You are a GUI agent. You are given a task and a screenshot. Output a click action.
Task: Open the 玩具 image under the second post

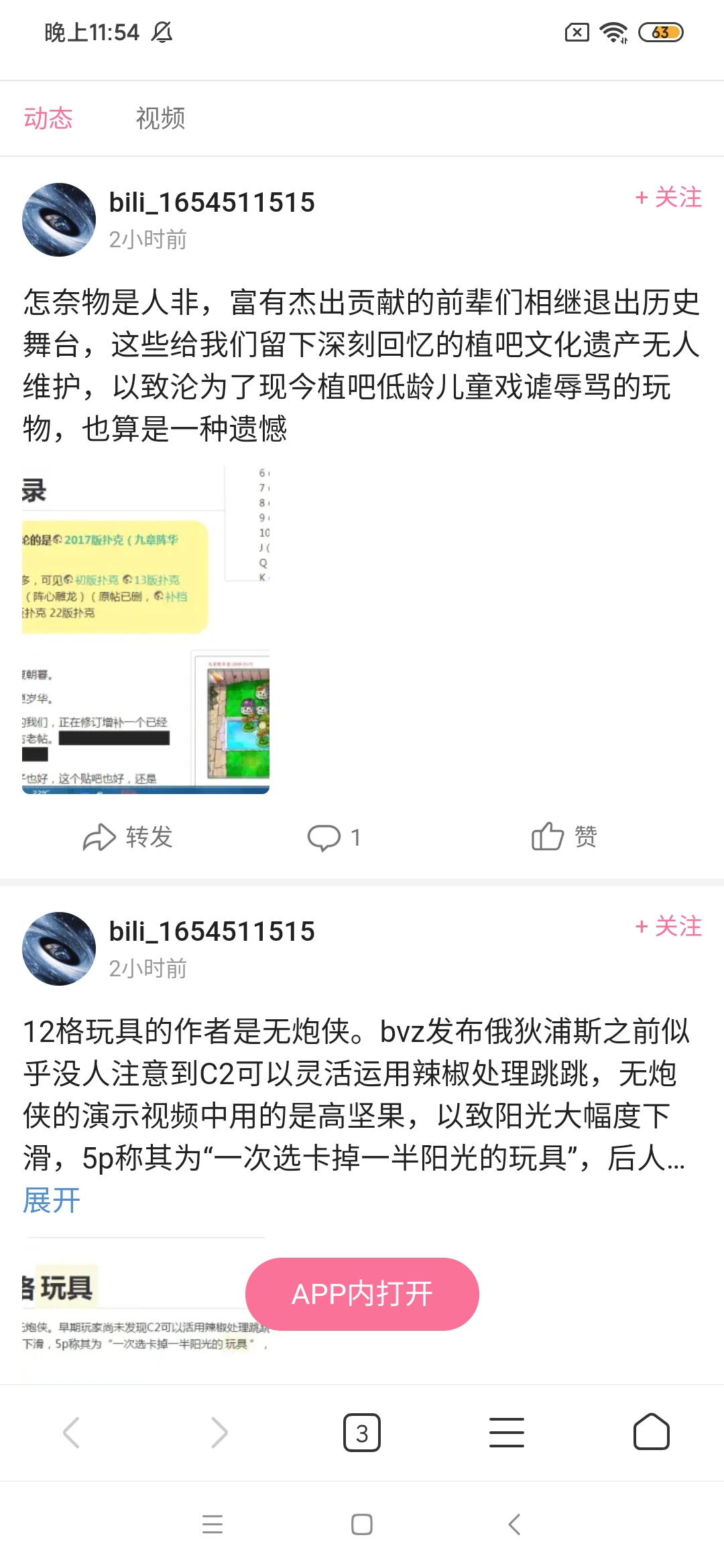pos(134,1307)
